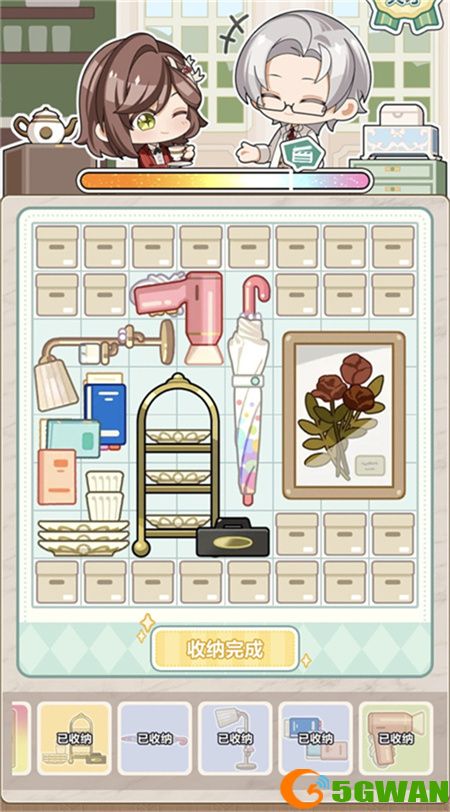The height and width of the screenshot is (812, 450).
Task: Tap the 收纳完成 button
Action: pos(225,648)
